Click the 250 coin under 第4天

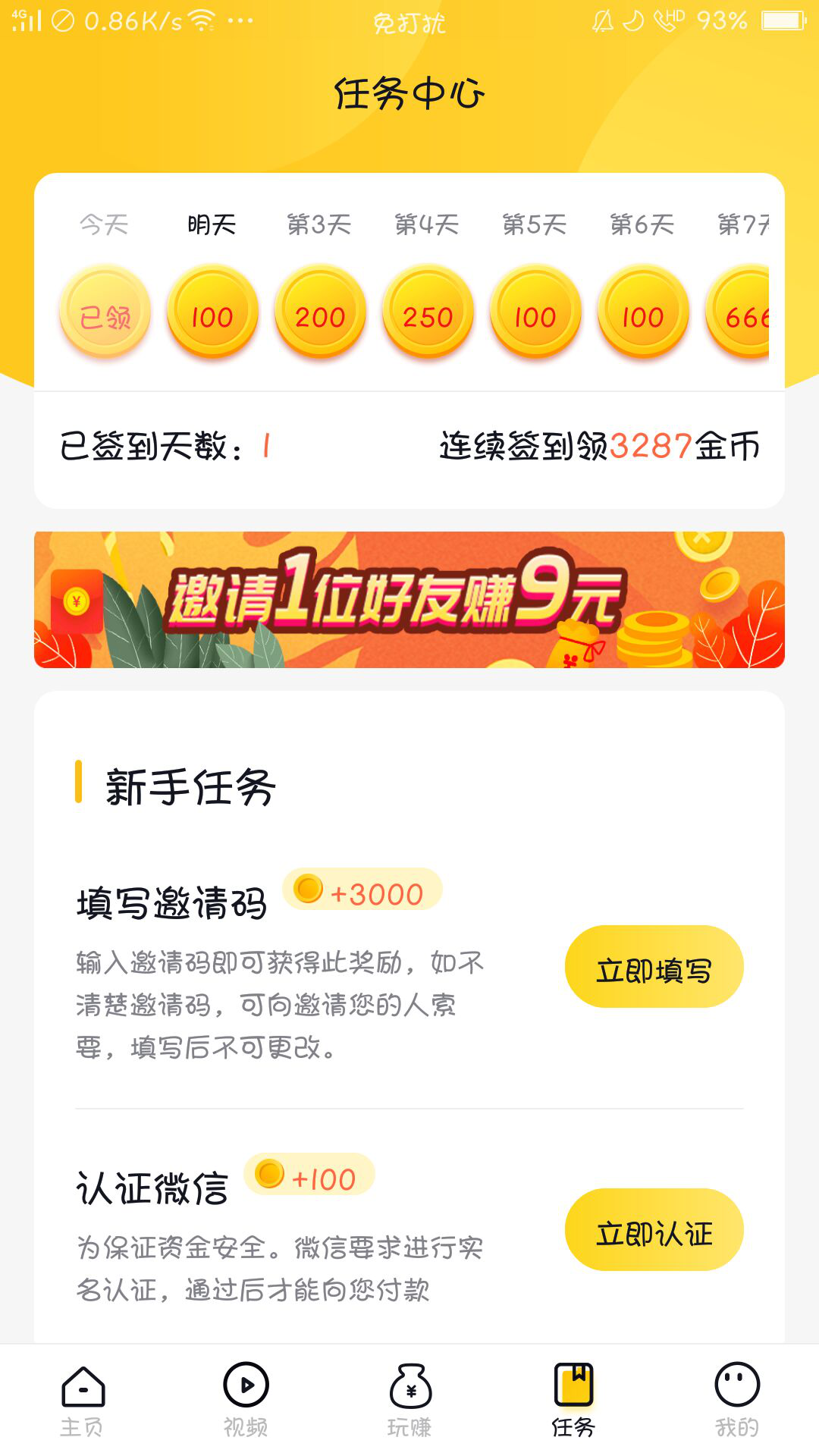(x=427, y=316)
